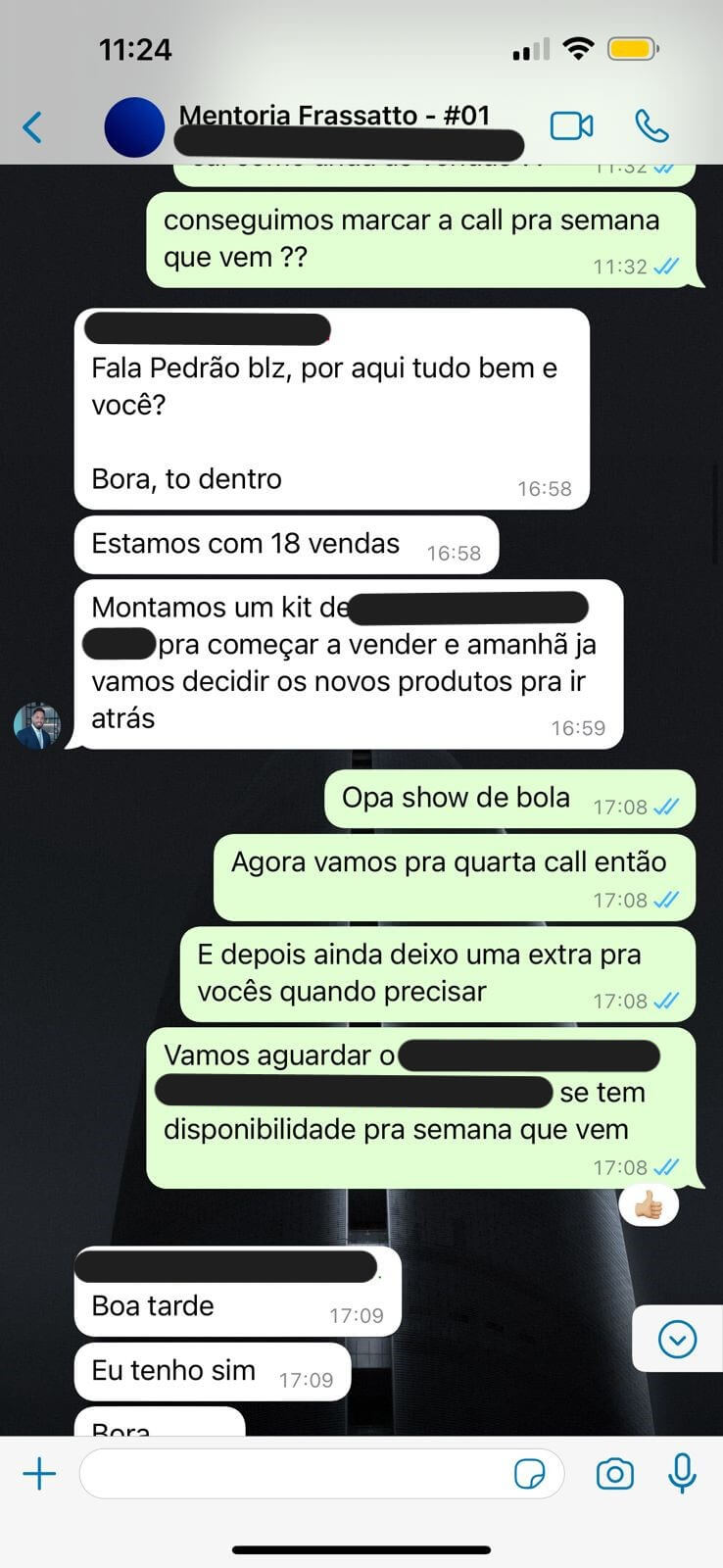Jump to the latest messages
The image size is (723, 1568).
[677, 1339]
